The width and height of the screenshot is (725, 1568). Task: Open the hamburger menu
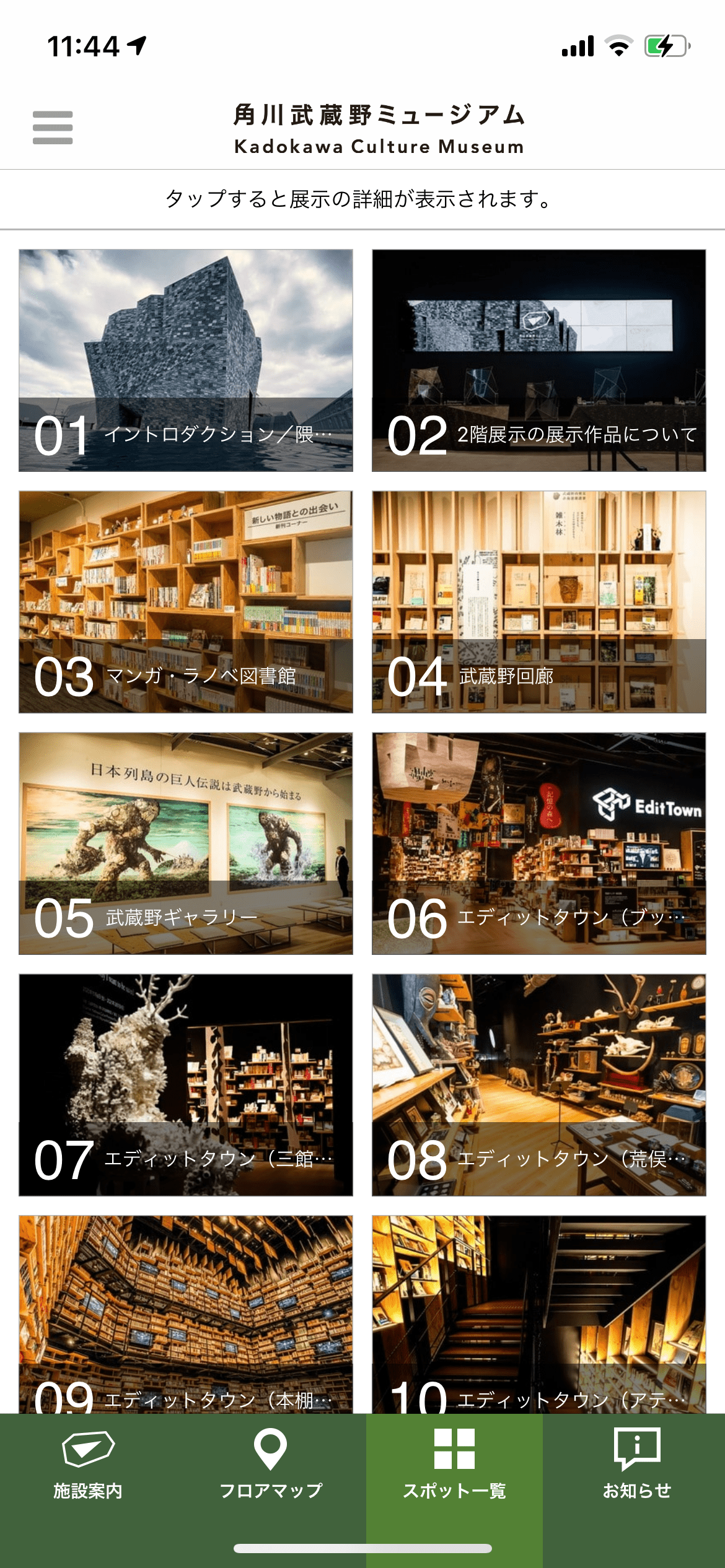[x=53, y=128]
